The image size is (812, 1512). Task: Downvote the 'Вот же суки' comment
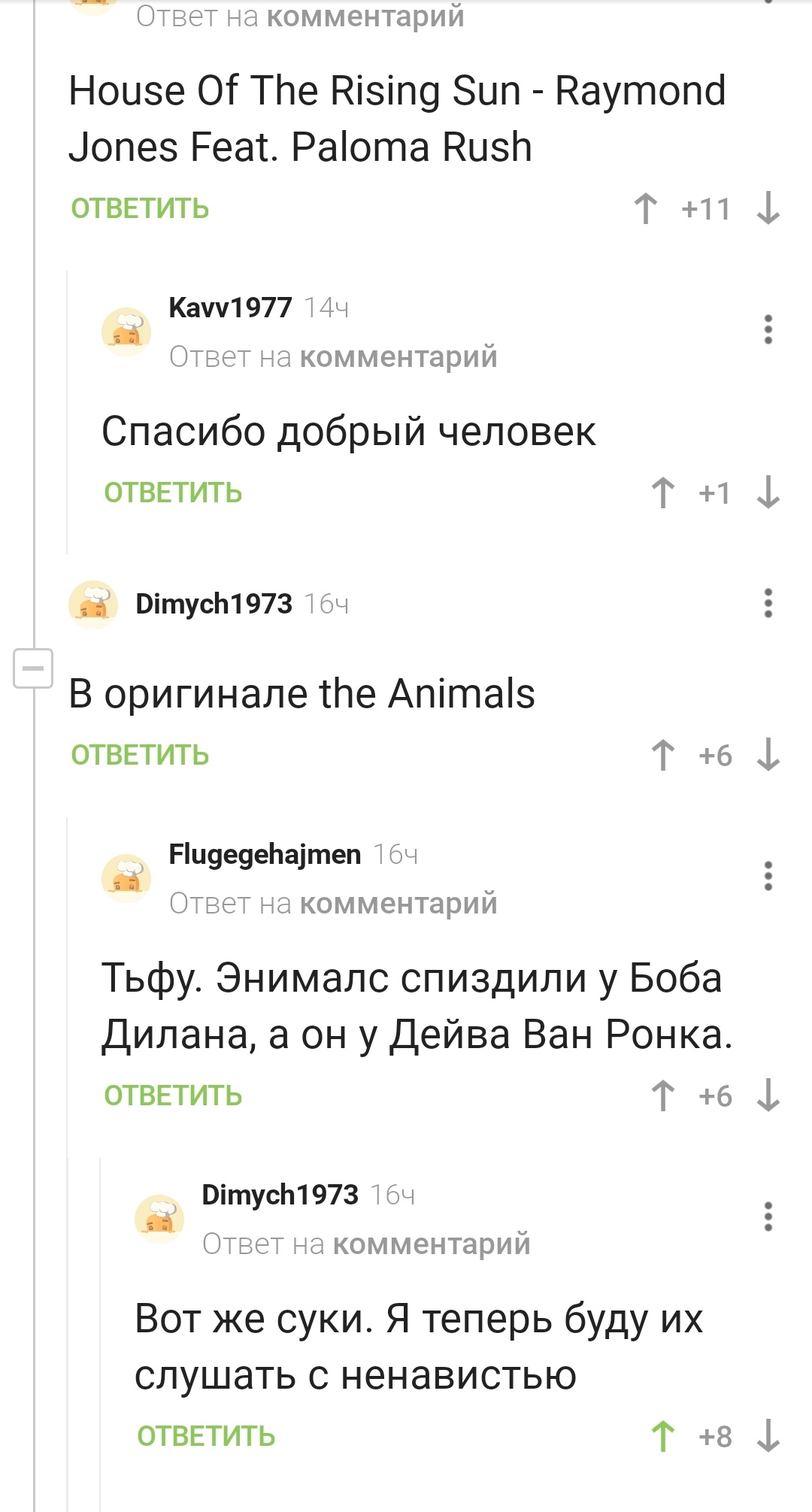click(768, 1436)
